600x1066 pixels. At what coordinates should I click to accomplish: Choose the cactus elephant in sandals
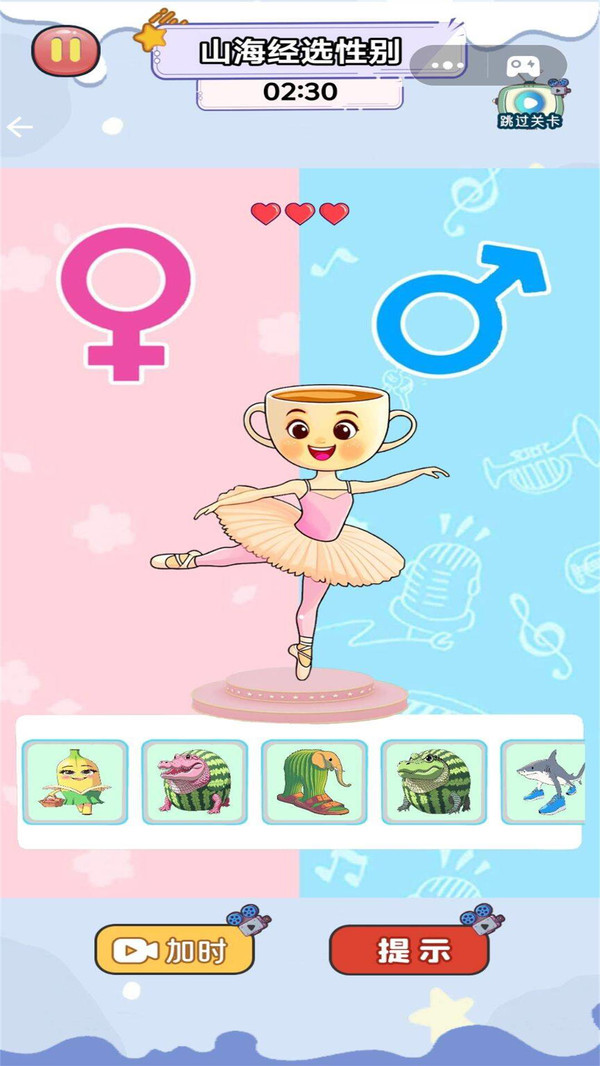[314, 782]
